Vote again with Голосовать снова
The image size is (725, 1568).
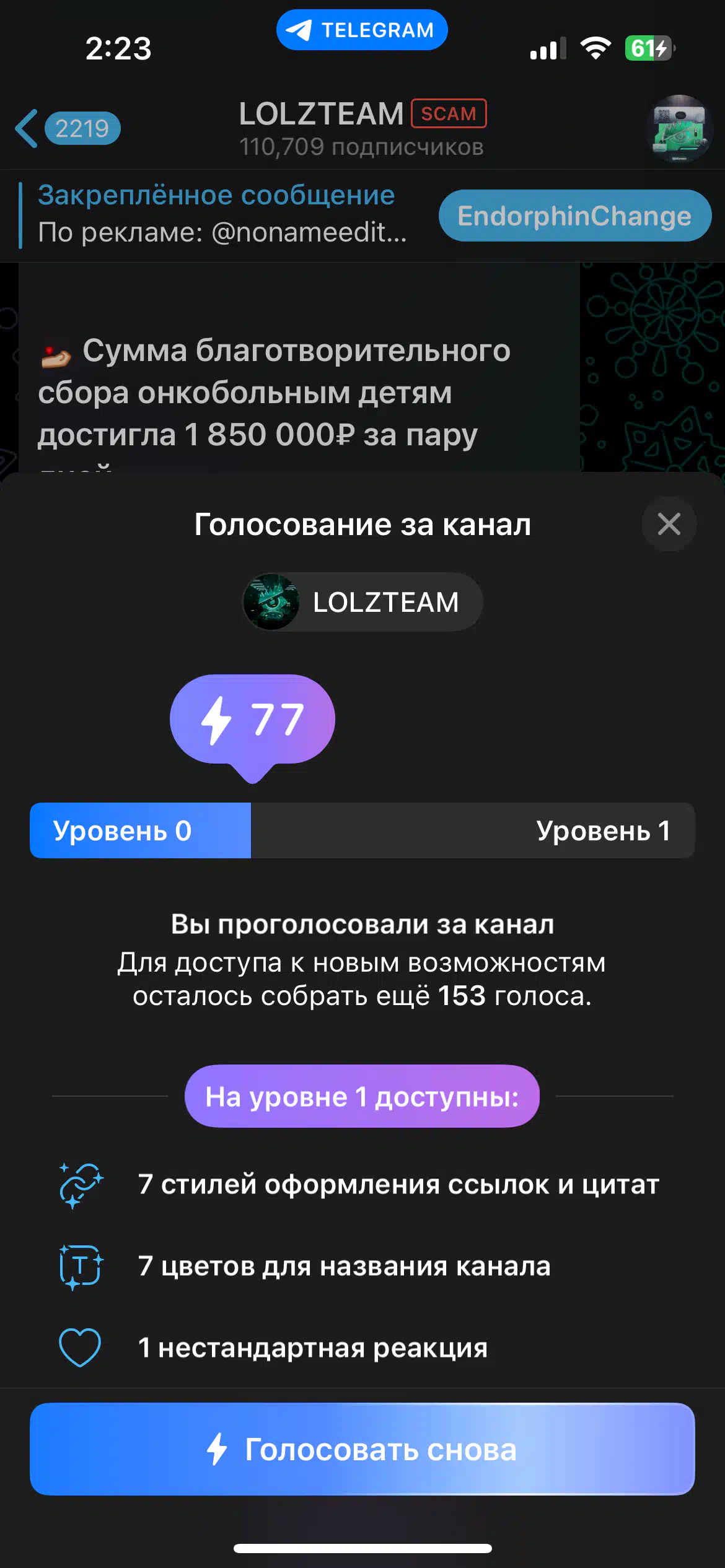pyautogui.click(x=362, y=1449)
